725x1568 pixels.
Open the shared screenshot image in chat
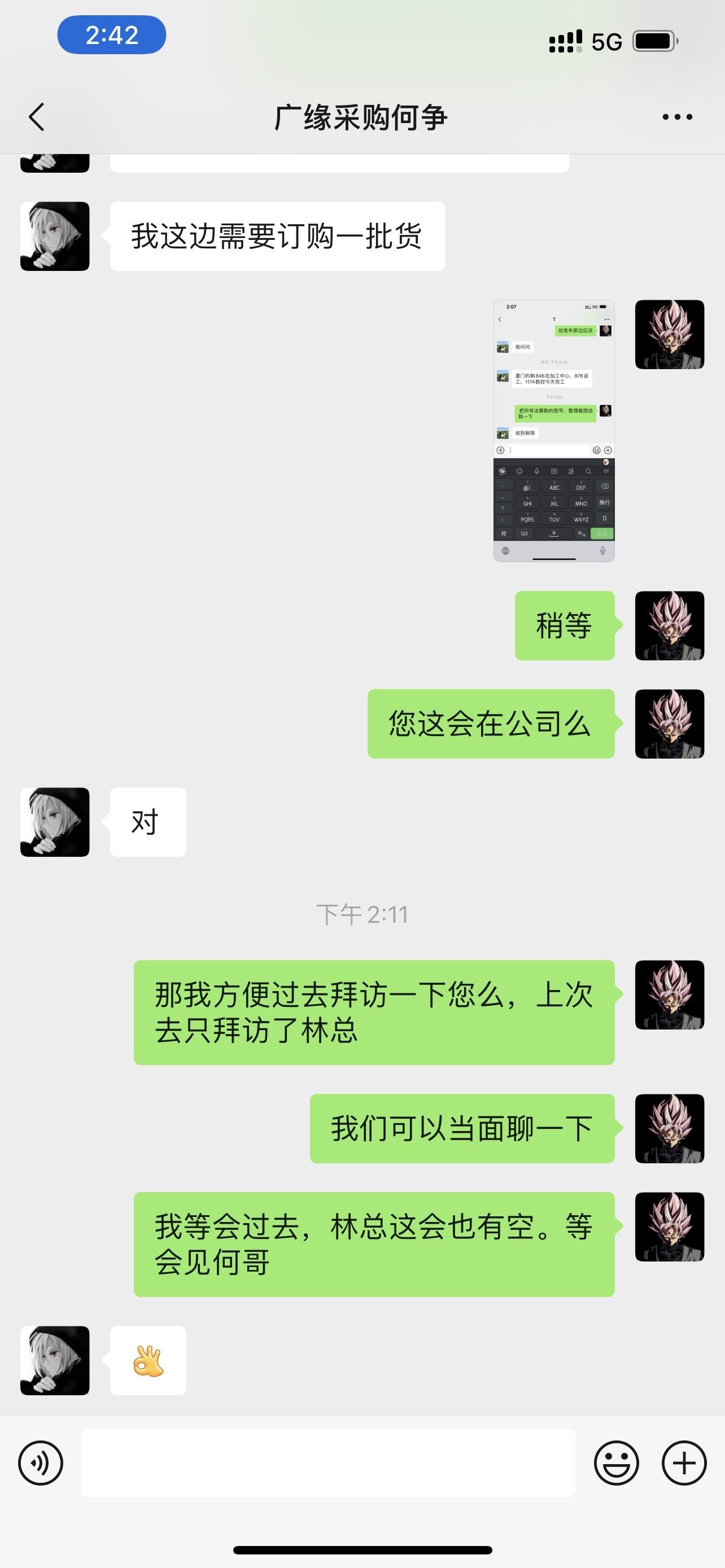(x=553, y=430)
